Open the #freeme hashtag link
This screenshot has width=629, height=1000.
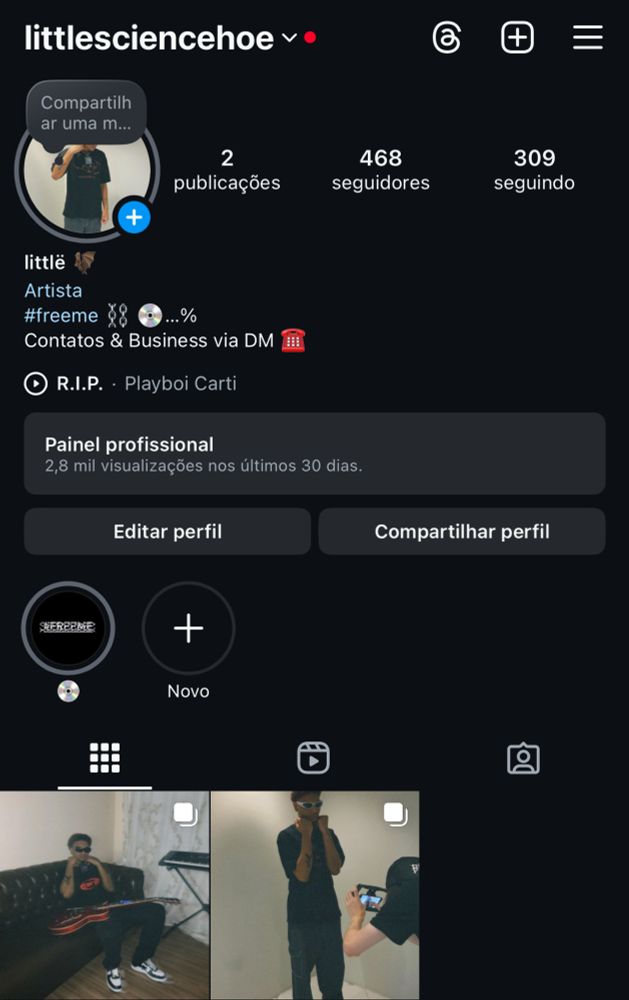click(x=61, y=316)
